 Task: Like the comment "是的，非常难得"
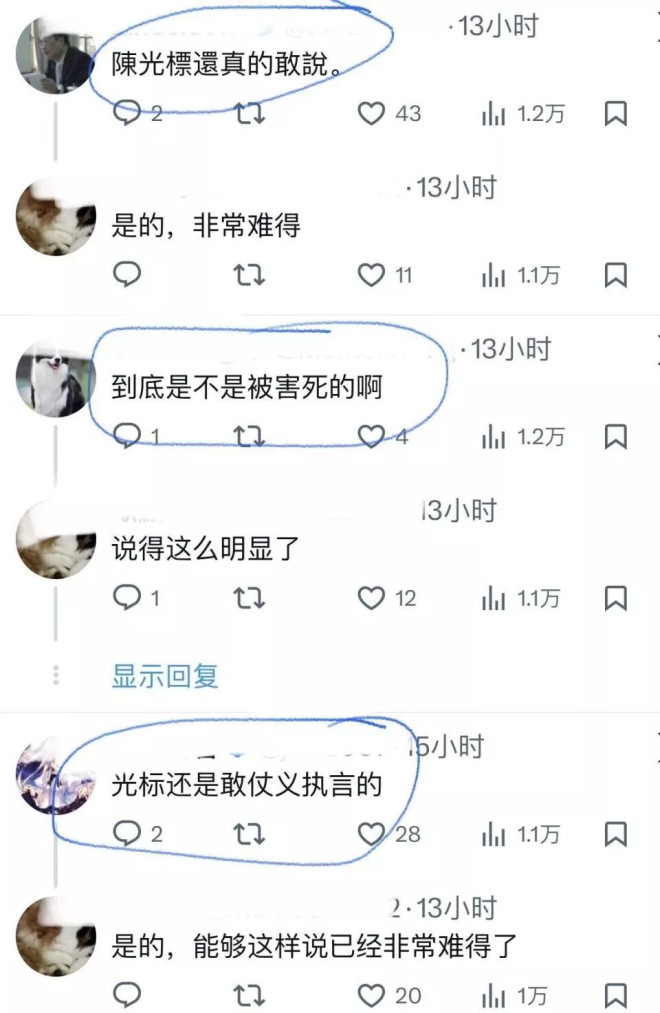pos(372,274)
